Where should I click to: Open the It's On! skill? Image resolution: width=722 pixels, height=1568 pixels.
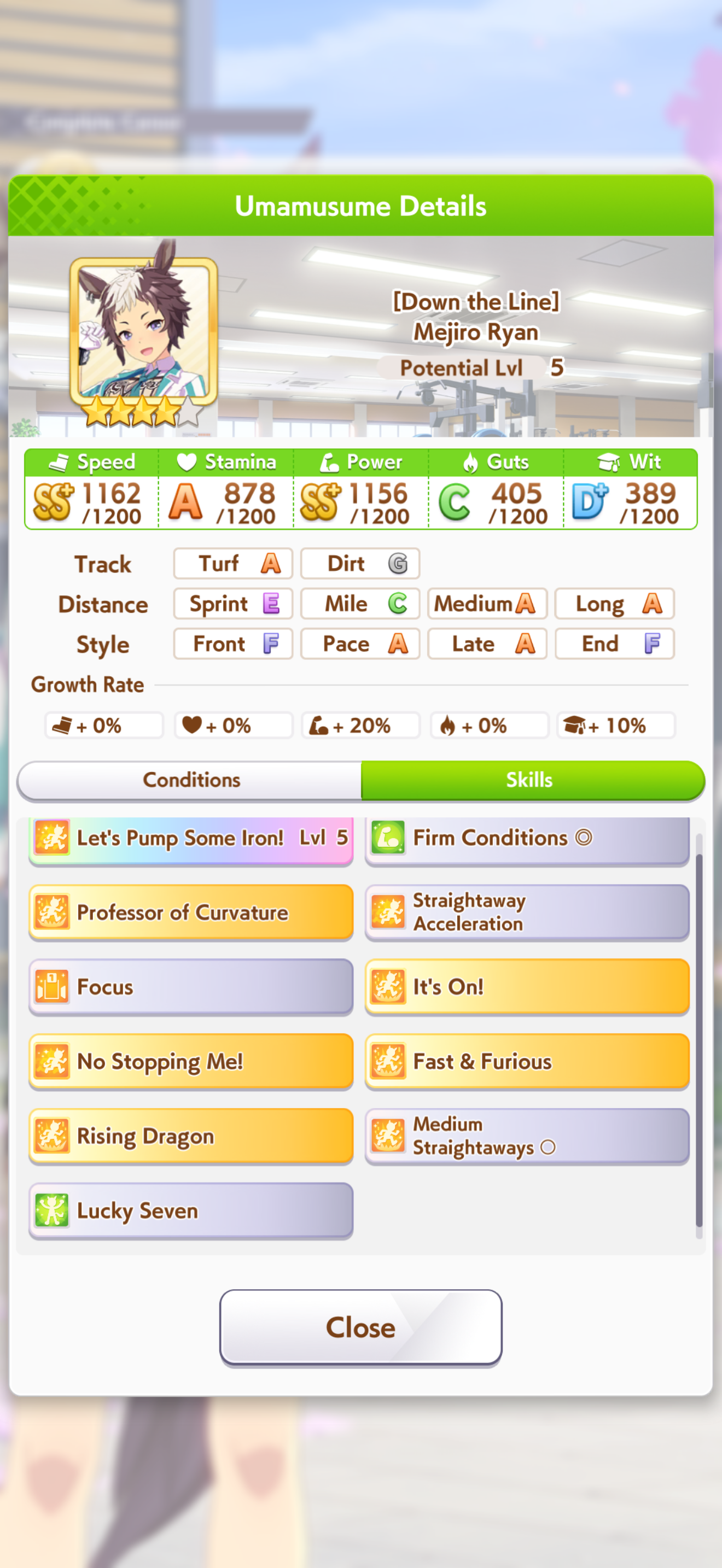(527, 987)
